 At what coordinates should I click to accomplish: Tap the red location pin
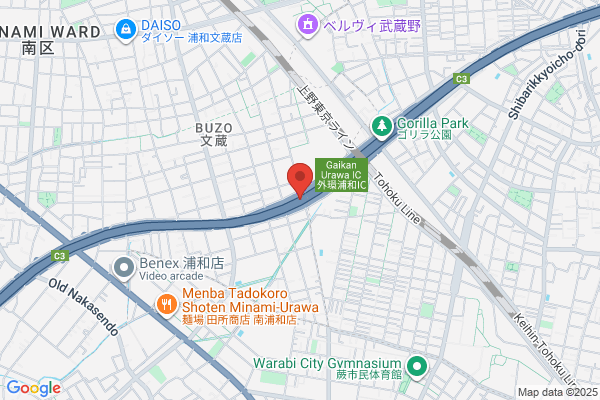[300, 180]
